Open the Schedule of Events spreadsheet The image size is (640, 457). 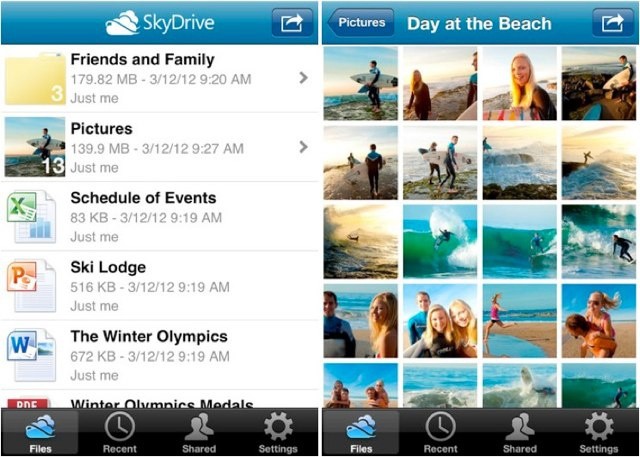tap(160, 216)
